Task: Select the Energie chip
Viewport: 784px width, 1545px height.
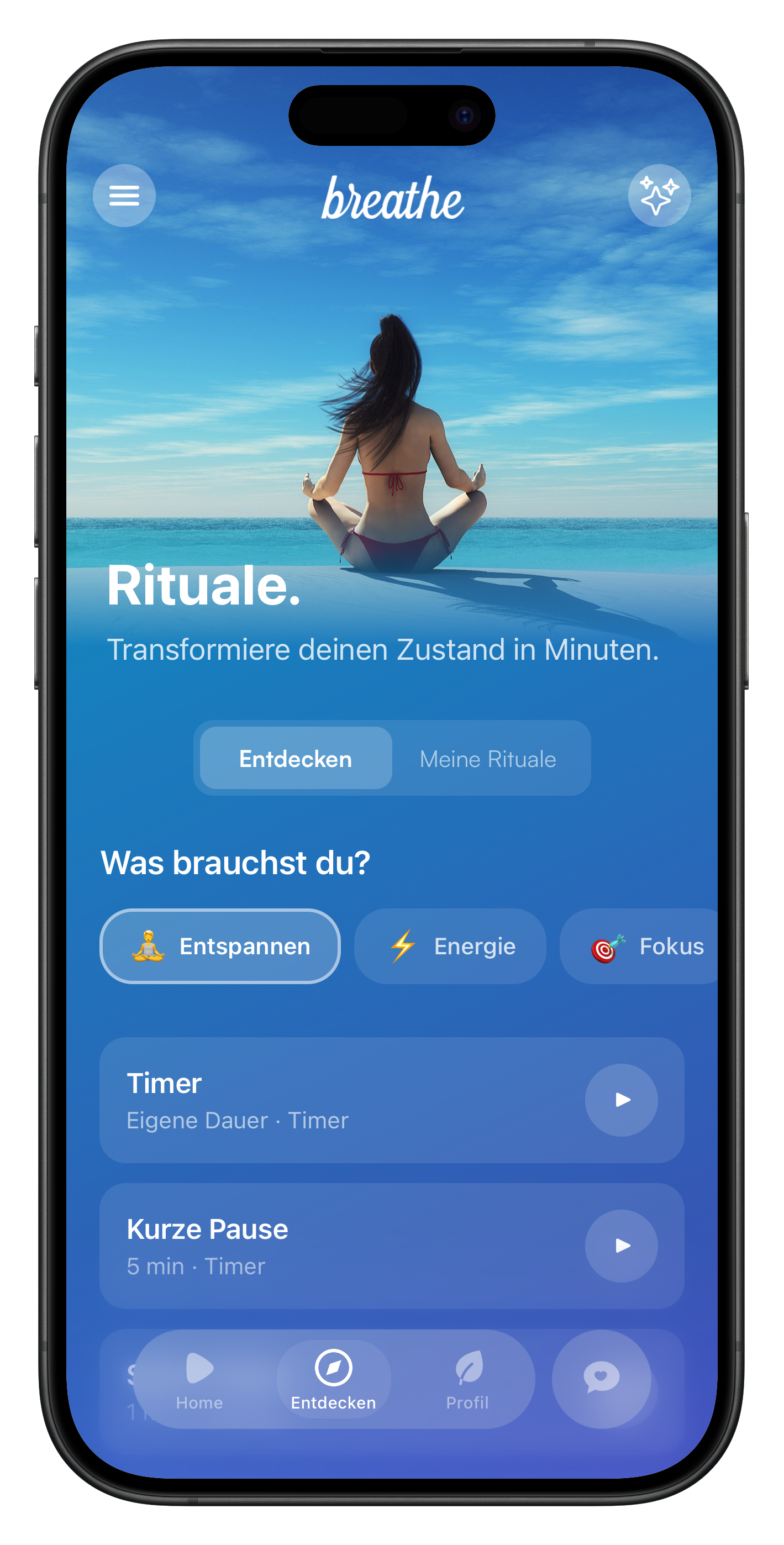Action: [x=450, y=946]
